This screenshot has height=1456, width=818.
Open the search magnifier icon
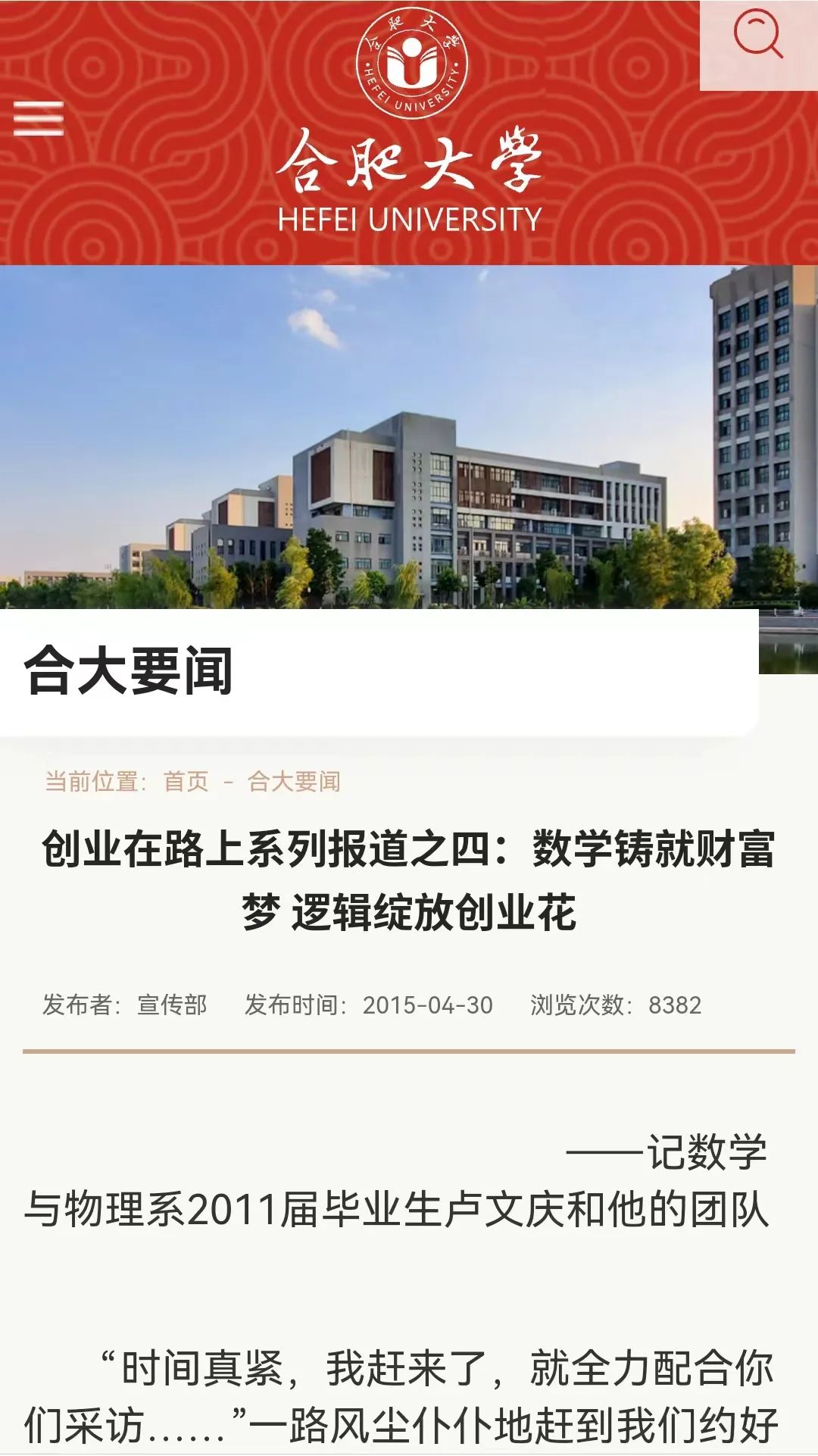[x=758, y=35]
